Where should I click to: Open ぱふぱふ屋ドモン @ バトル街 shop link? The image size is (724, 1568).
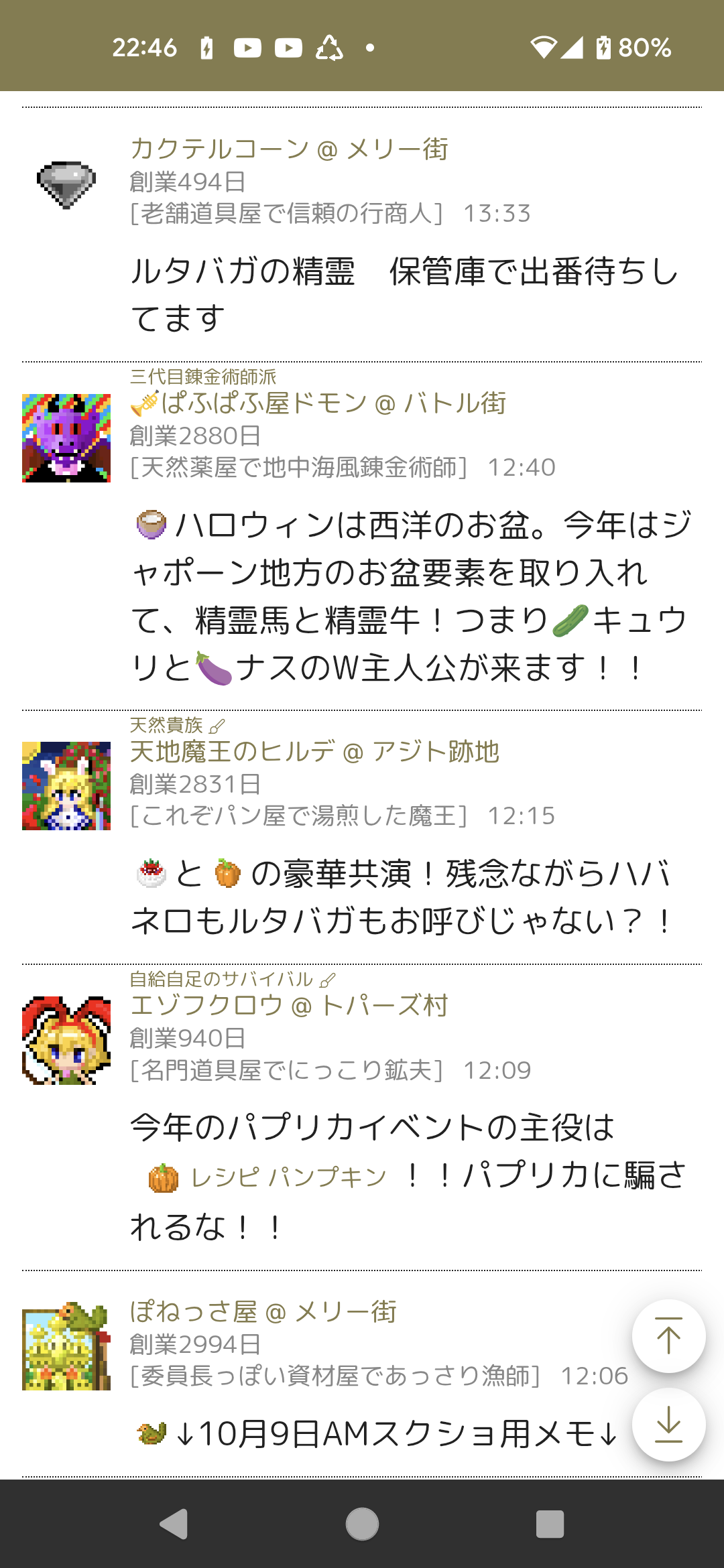[318, 403]
